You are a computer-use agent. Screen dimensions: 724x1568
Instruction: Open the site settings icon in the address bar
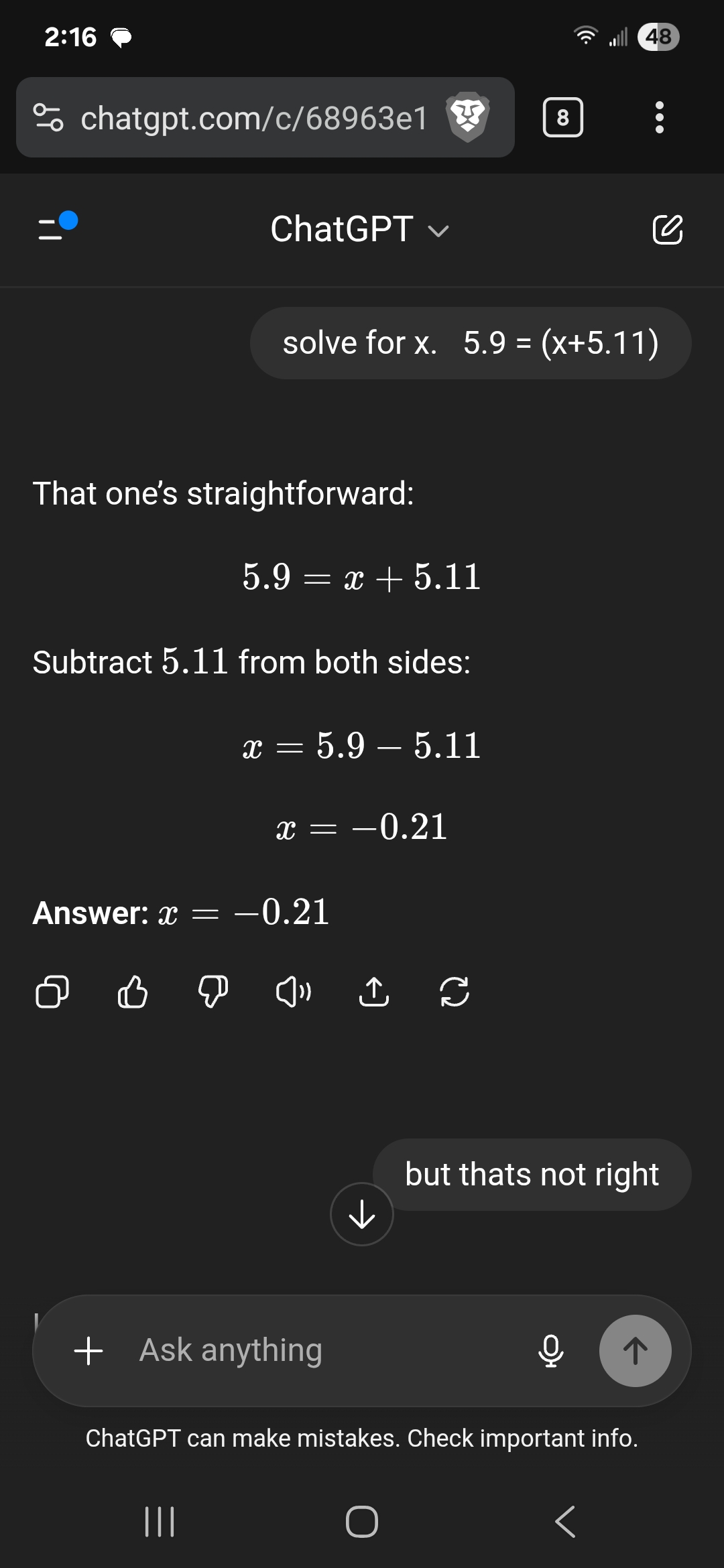tap(48, 117)
